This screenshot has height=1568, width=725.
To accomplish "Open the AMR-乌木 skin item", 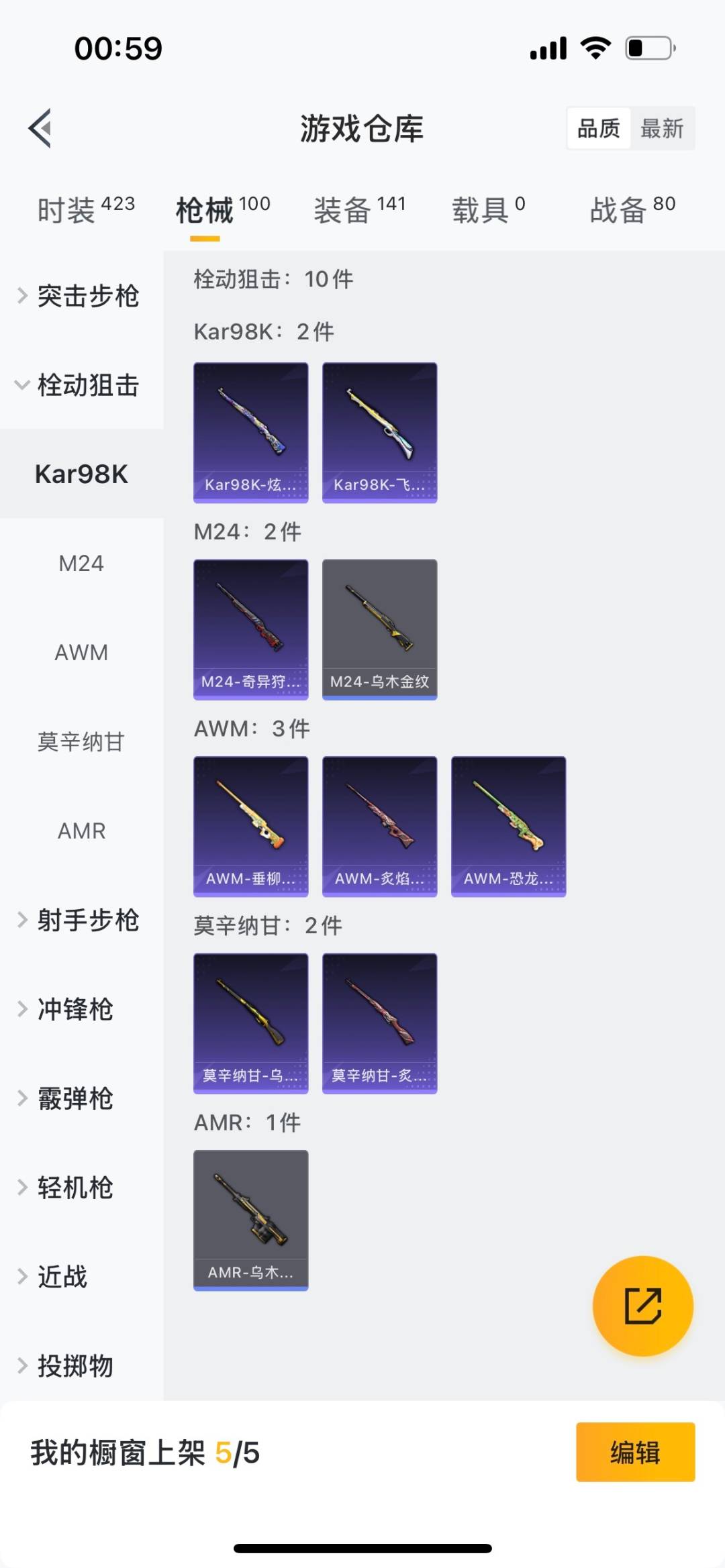I will pos(250,1220).
